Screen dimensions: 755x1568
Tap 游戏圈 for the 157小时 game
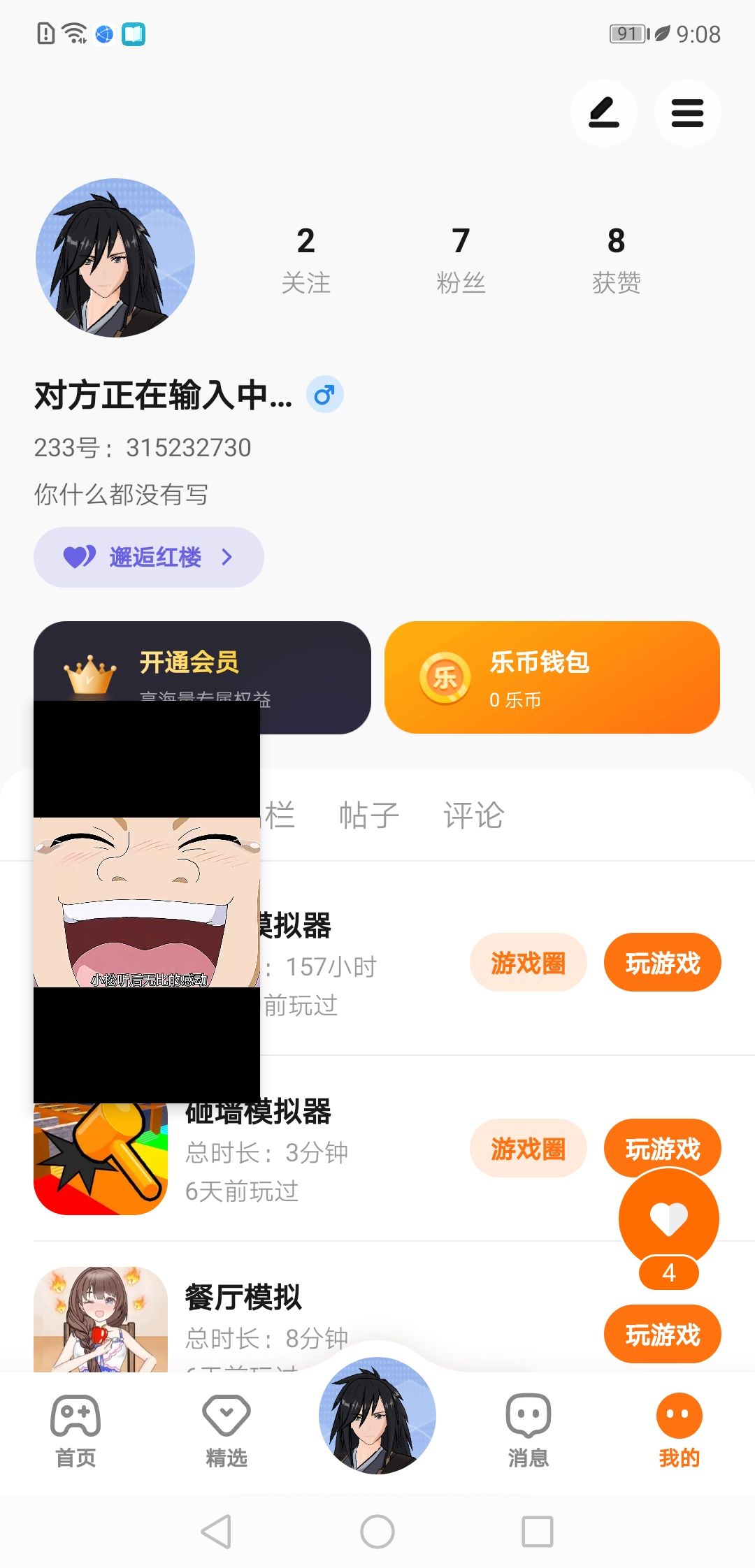coord(528,962)
